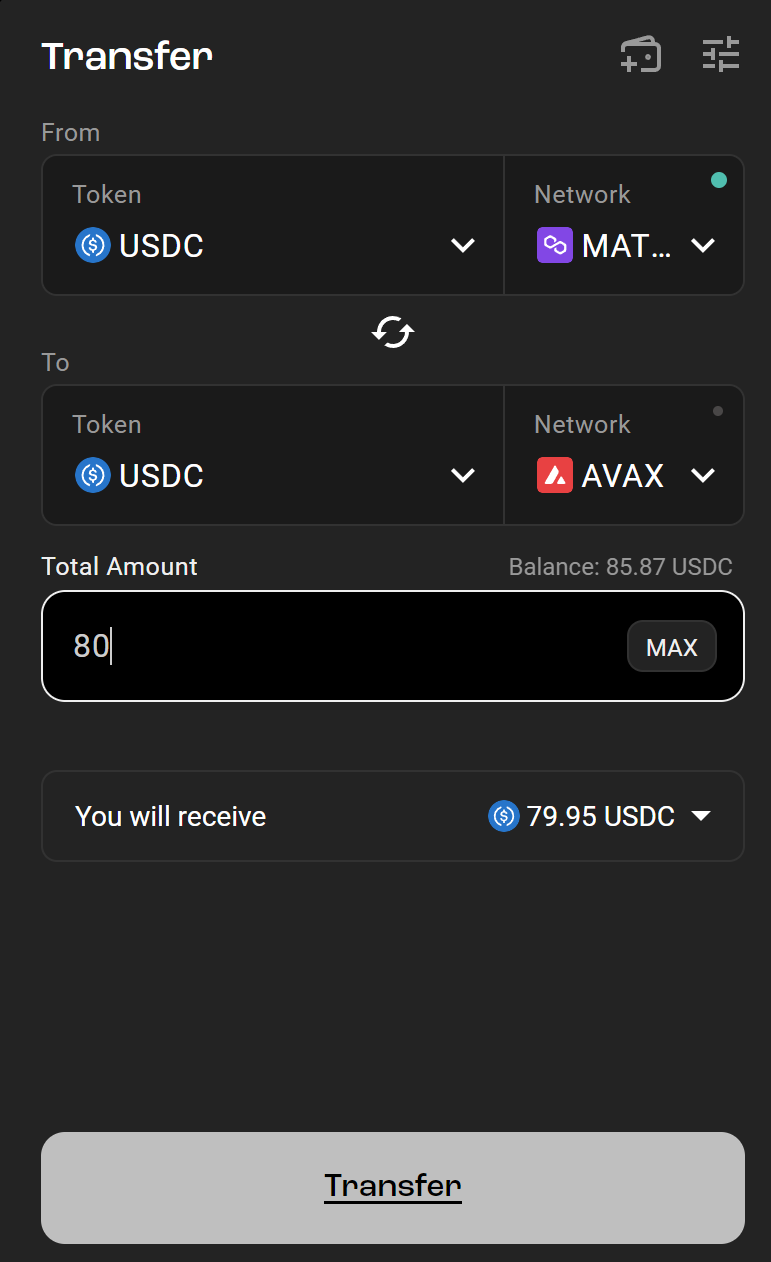Tap the Transfer button
This screenshot has width=771, height=1262.
tap(393, 1187)
